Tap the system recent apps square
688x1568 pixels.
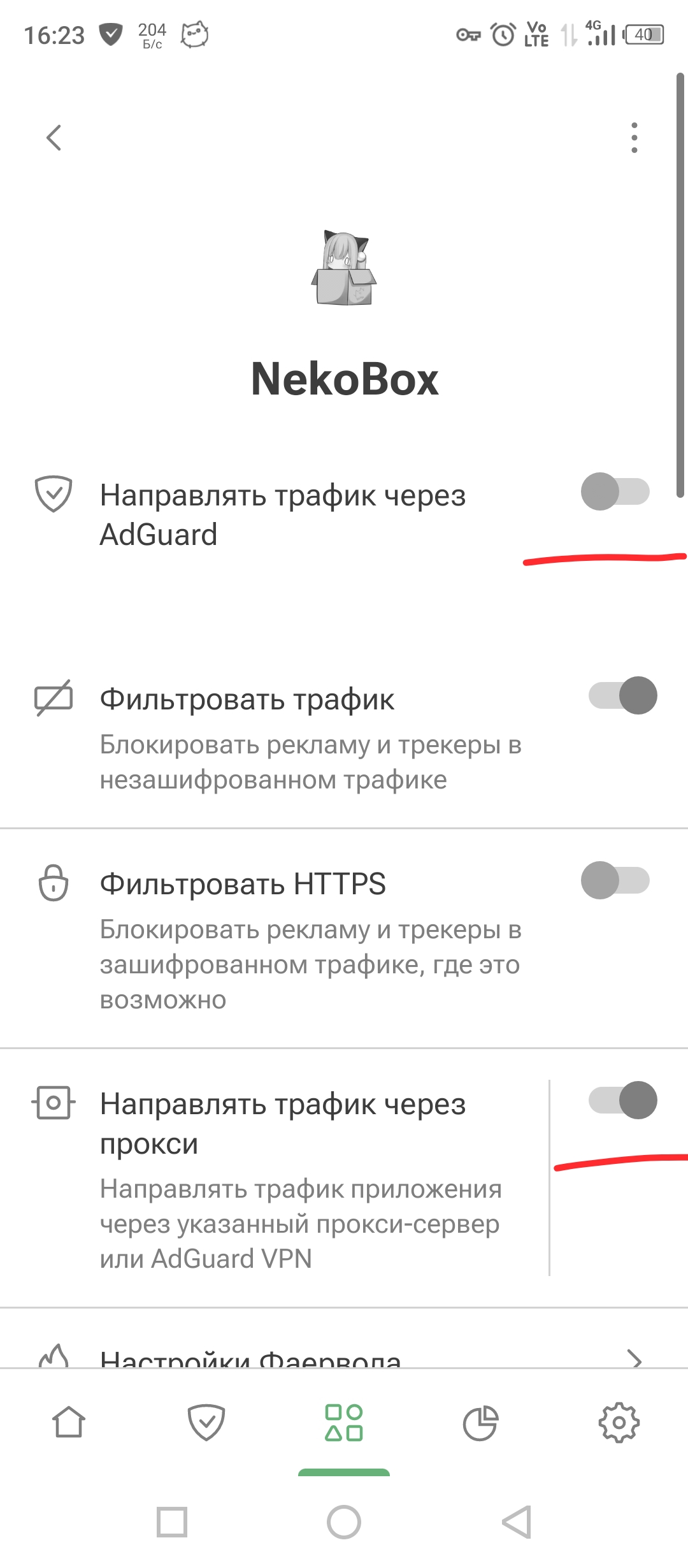point(172,1523)
